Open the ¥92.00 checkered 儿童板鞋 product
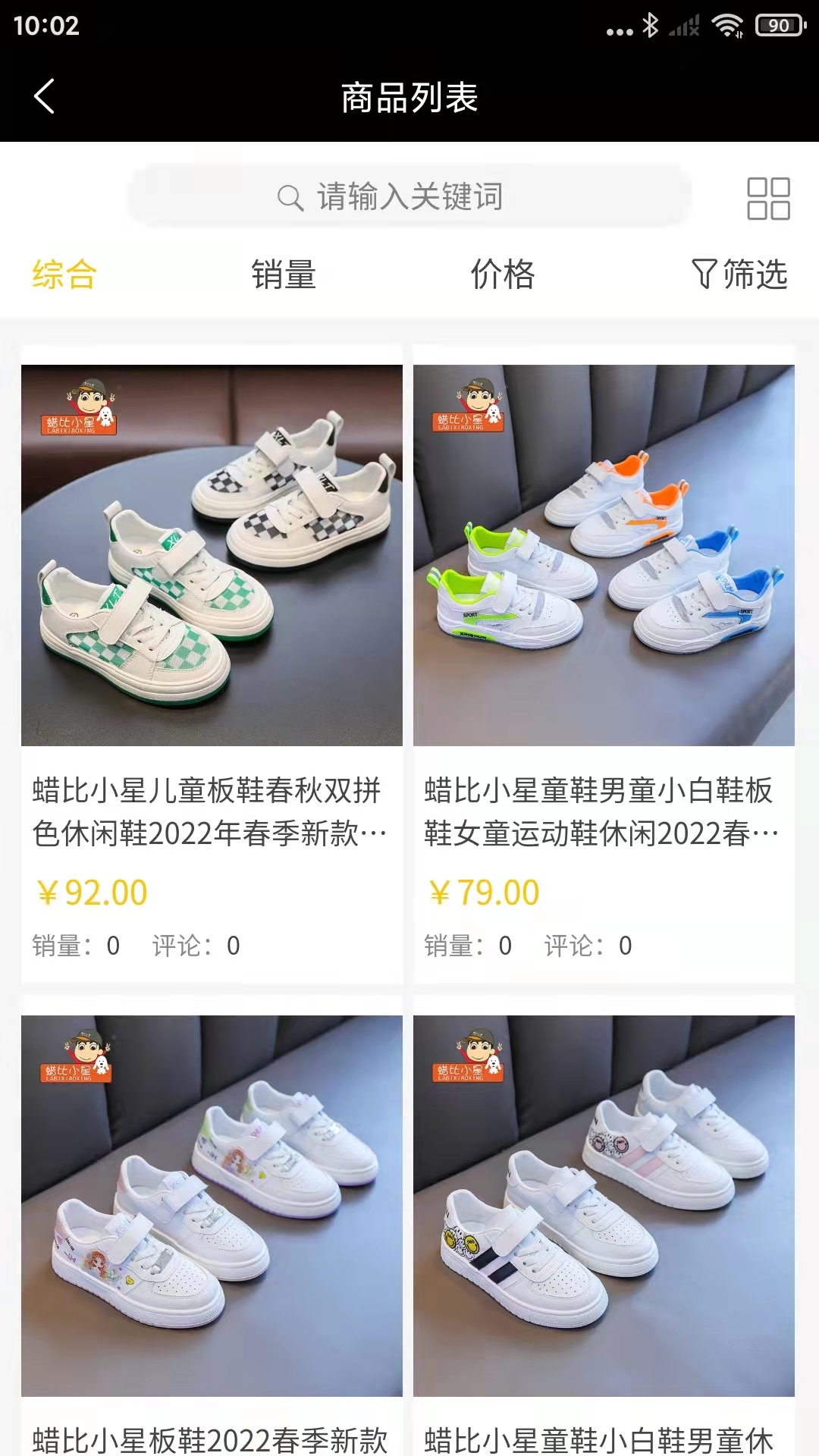The width and height of the screenshot is (819, 1456). coord(212,556)
